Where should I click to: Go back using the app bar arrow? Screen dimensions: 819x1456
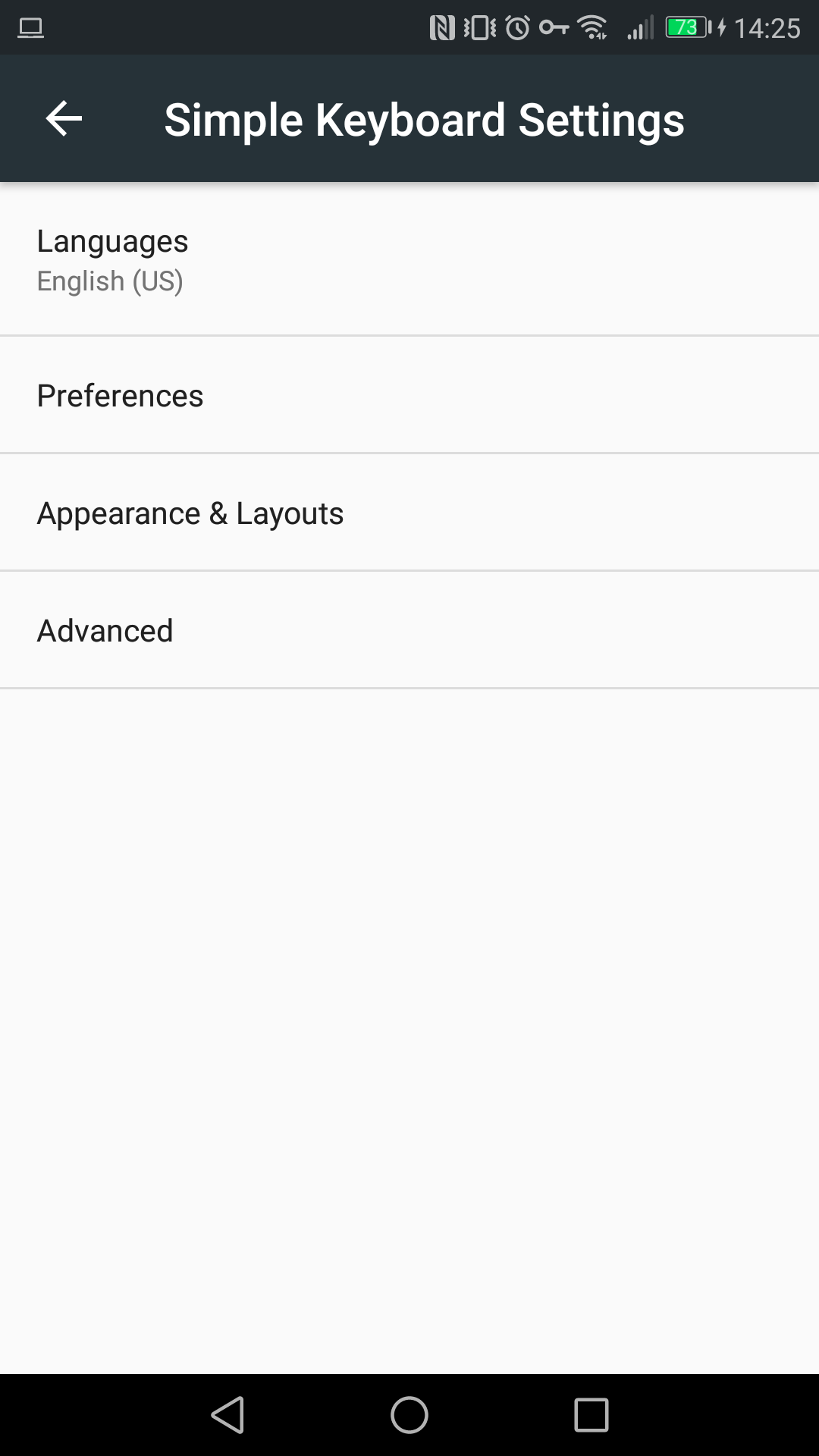point(64,119)
